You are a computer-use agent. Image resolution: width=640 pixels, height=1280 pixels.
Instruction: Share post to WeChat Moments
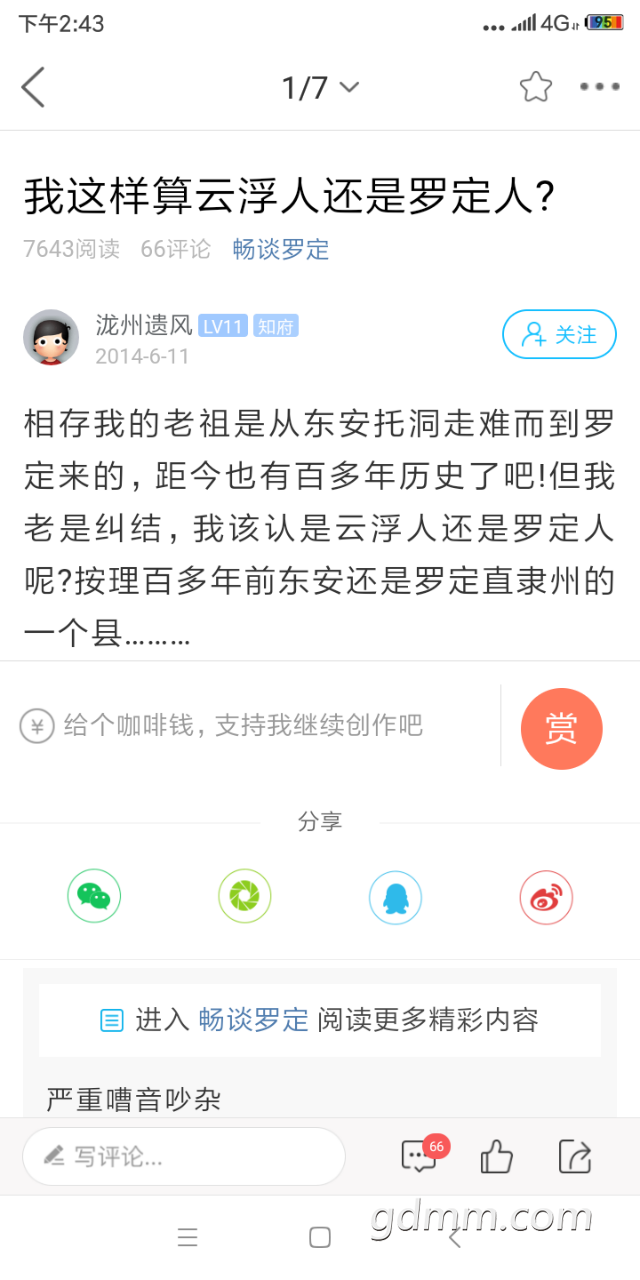click(x=245, y=896)
